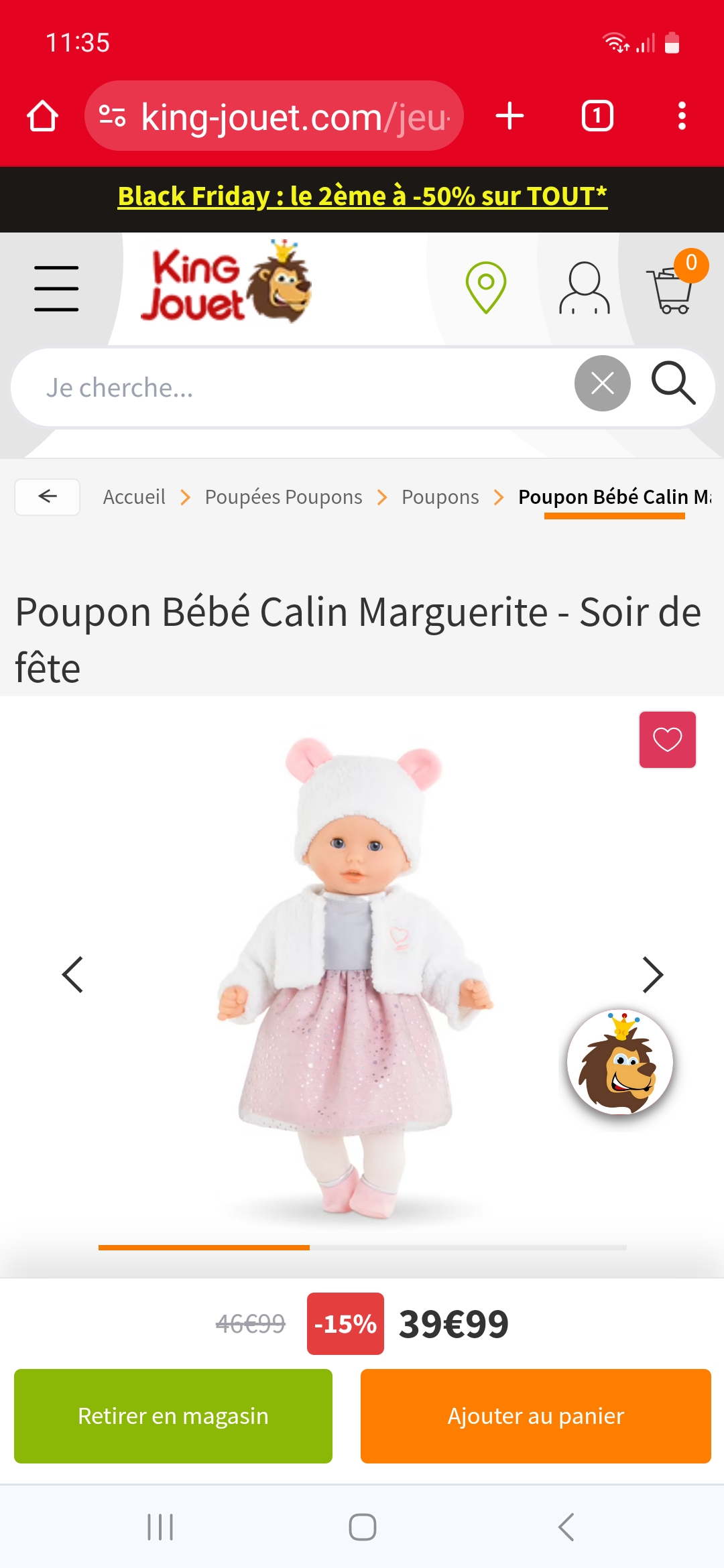Choose Retirer en magasin
Viewport: 724px width, 1568px height.
tap(173, 1416)
